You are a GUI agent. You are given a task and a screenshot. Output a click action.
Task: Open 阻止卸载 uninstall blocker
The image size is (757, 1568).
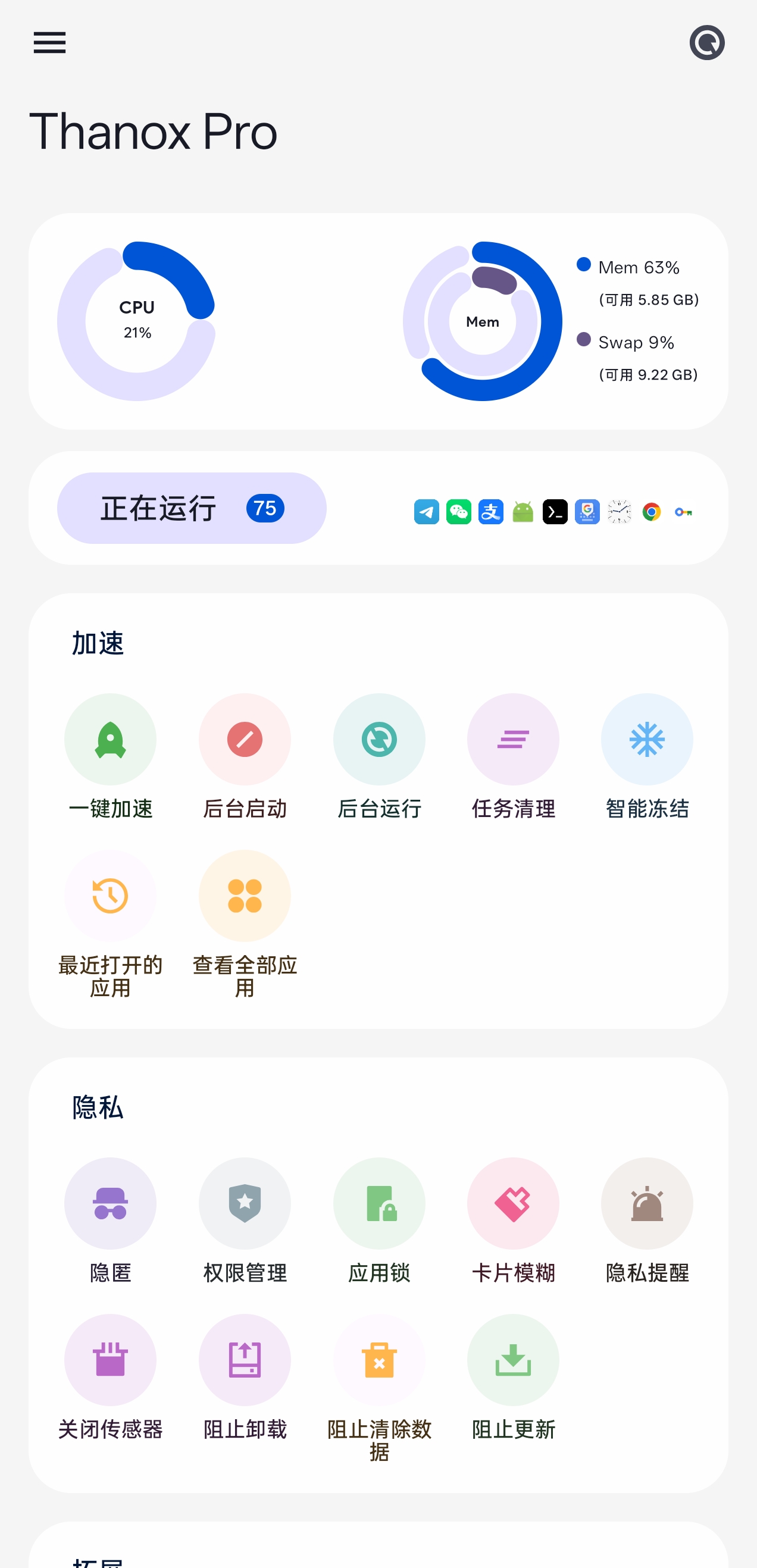pos(245,1360)
